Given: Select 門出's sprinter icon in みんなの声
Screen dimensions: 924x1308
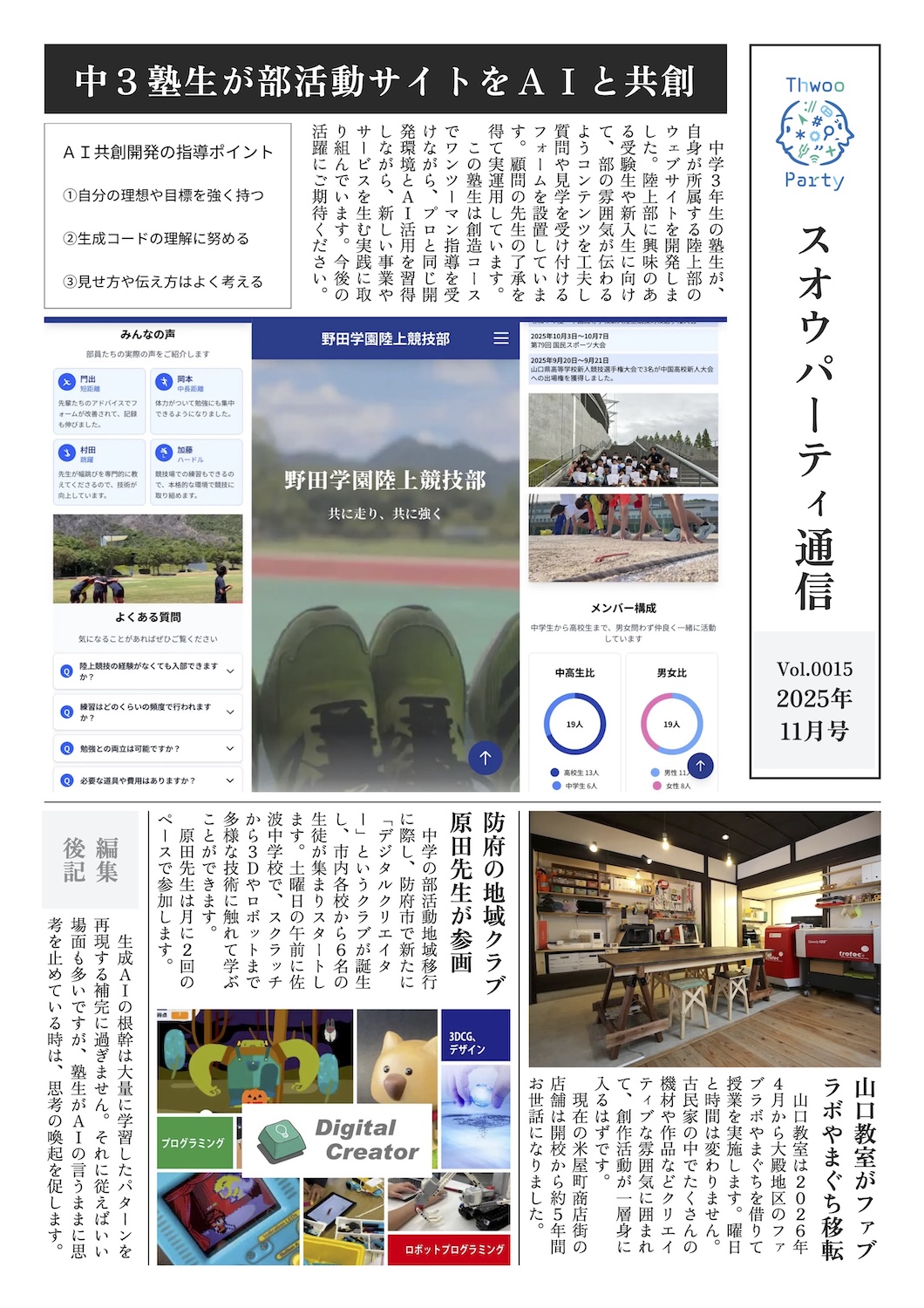Looking at the screenshot, I should 67,380.
